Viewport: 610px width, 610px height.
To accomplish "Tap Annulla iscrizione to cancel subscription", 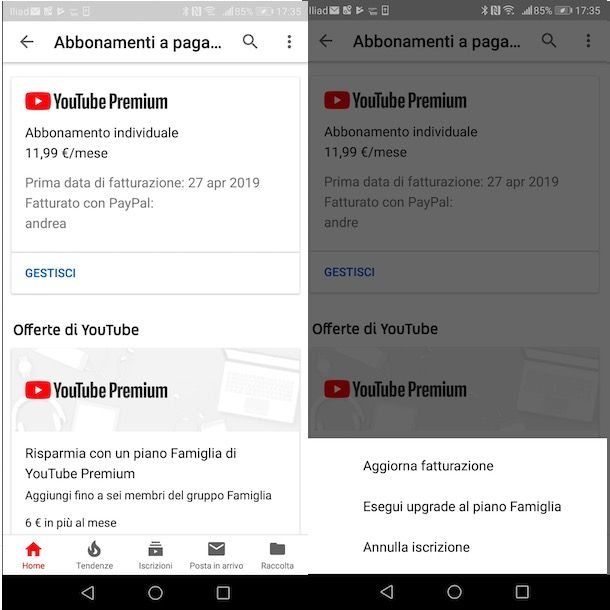I will [x=416, y=547].
